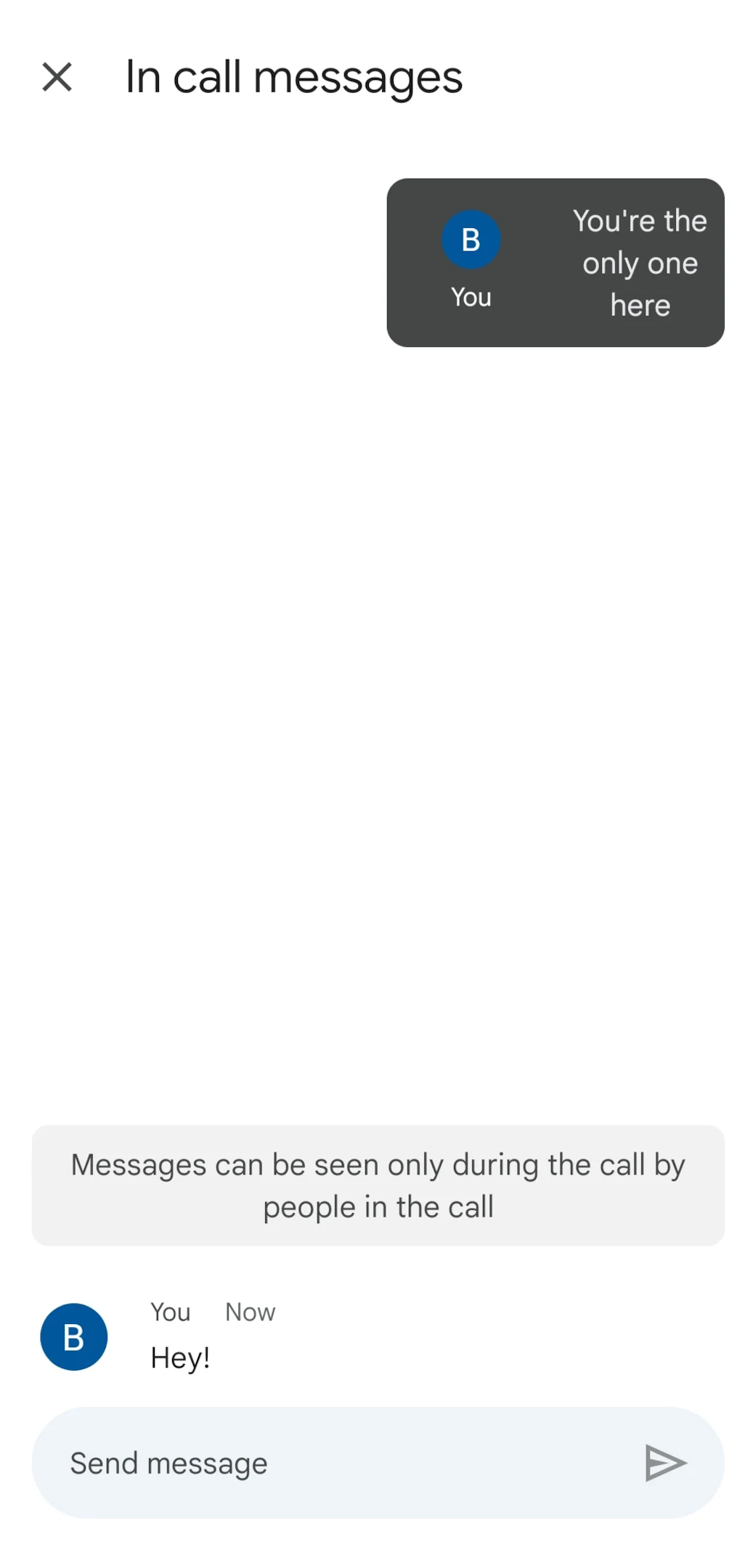Click the blue B profile icon above You label
Viewport: 753px width, 1568px height.
[x=471, y=239]
